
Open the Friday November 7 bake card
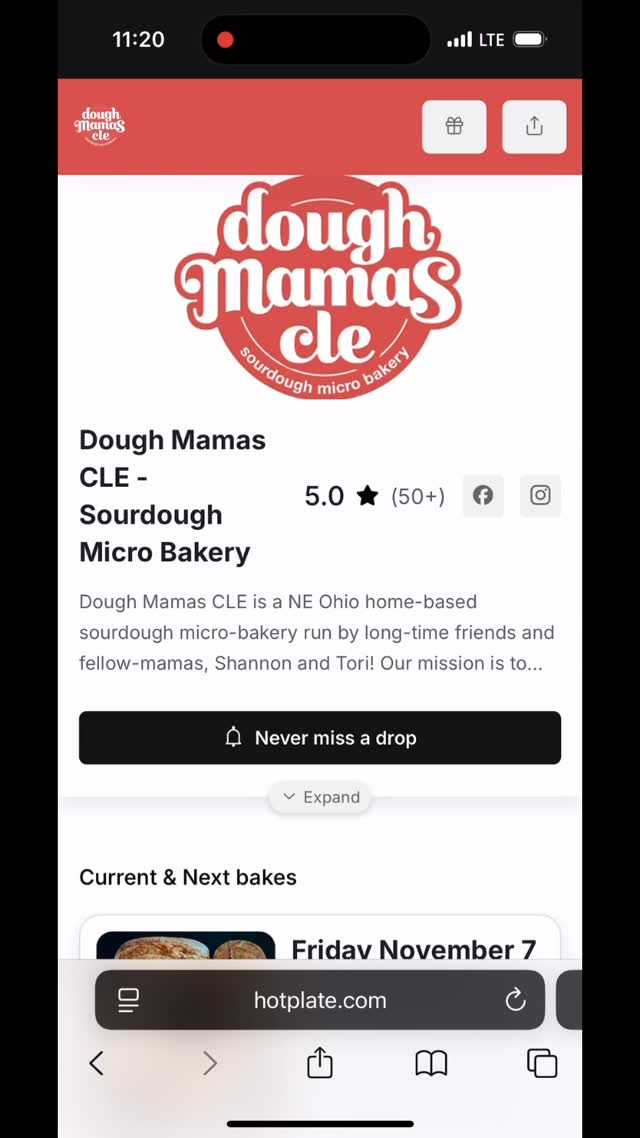(413, 947)
